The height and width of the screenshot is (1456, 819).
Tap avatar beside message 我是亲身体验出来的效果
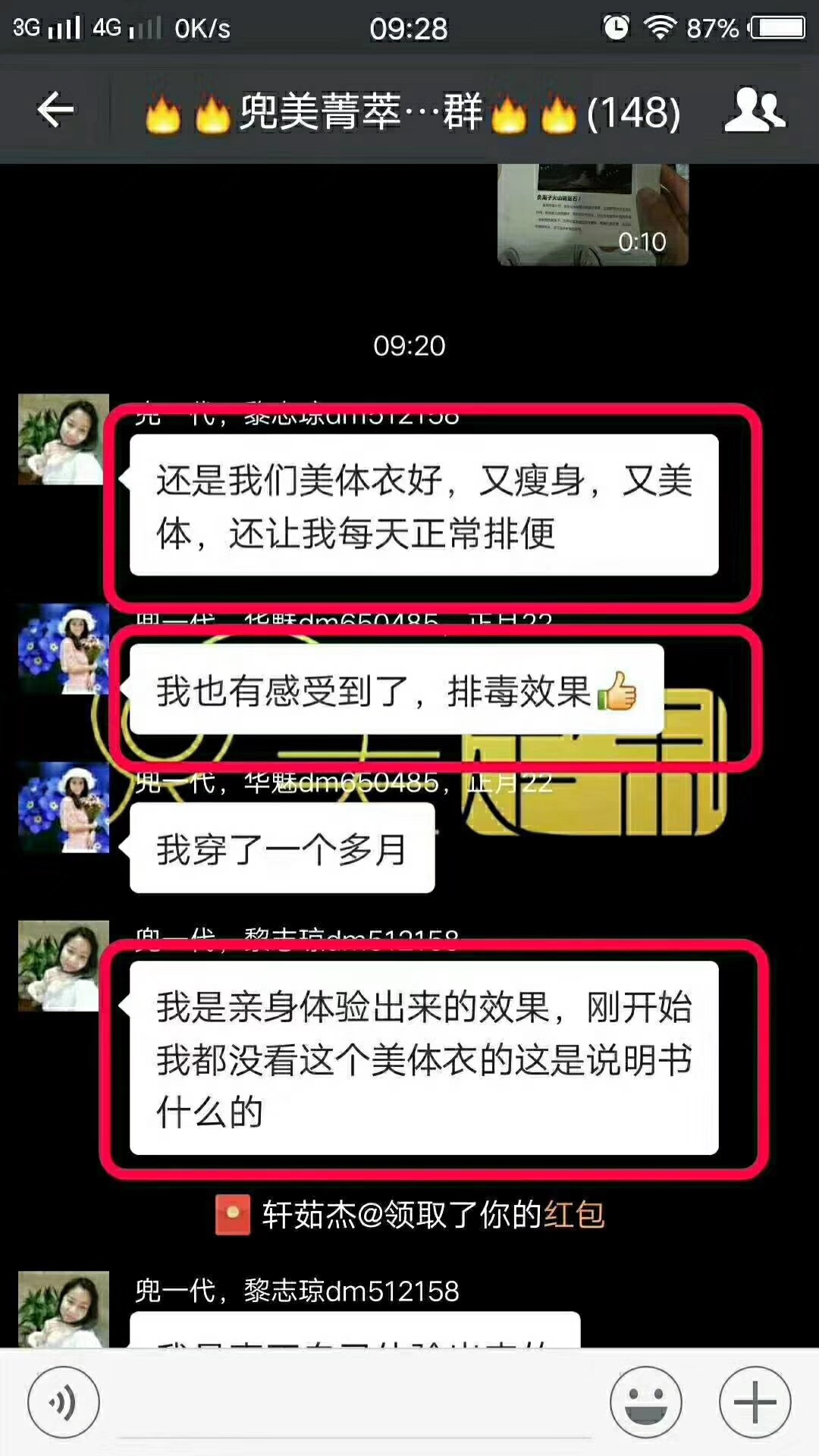(64, 965)
